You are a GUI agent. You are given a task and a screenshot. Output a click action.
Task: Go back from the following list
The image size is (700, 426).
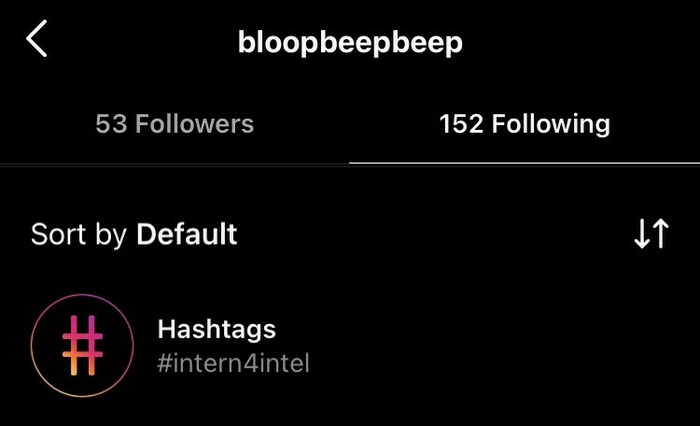click(37, 41)
